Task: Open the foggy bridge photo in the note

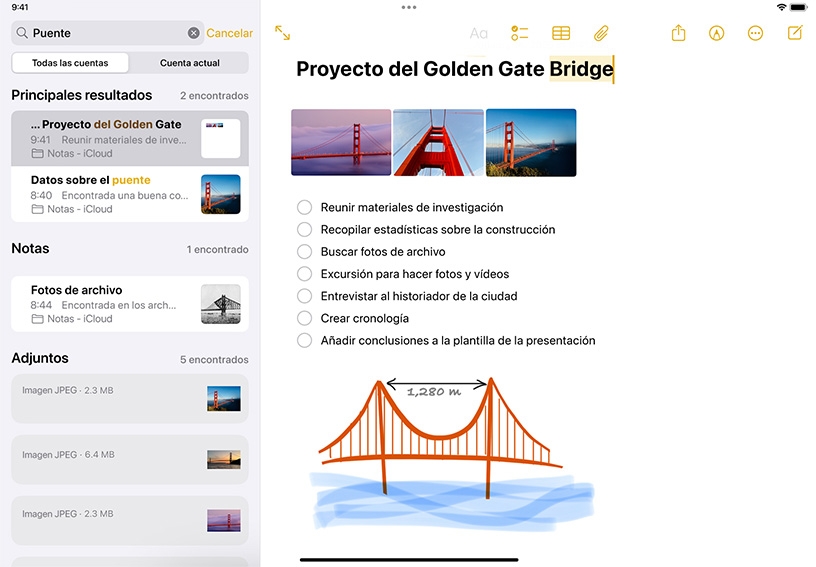Action: (341, 143)
